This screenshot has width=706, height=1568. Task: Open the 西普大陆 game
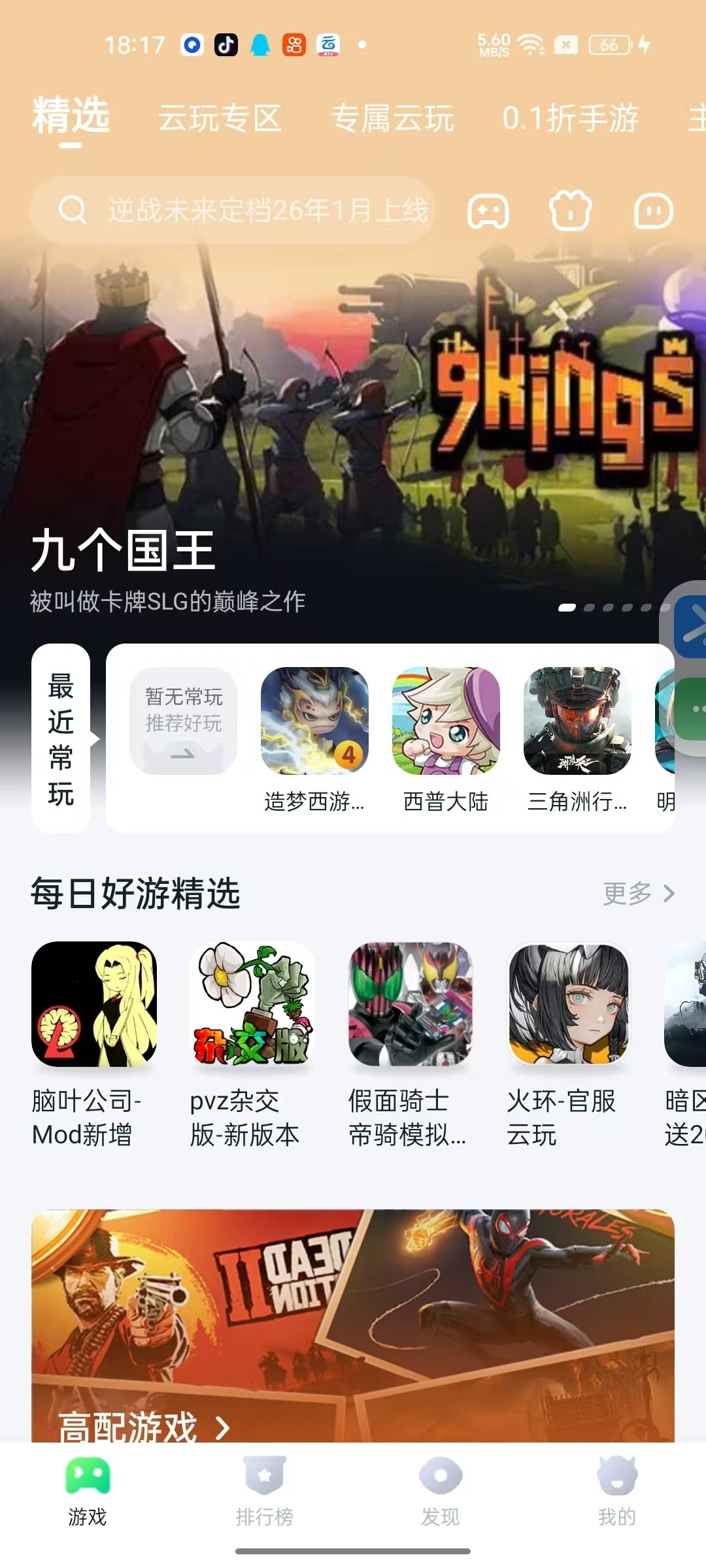446,721
